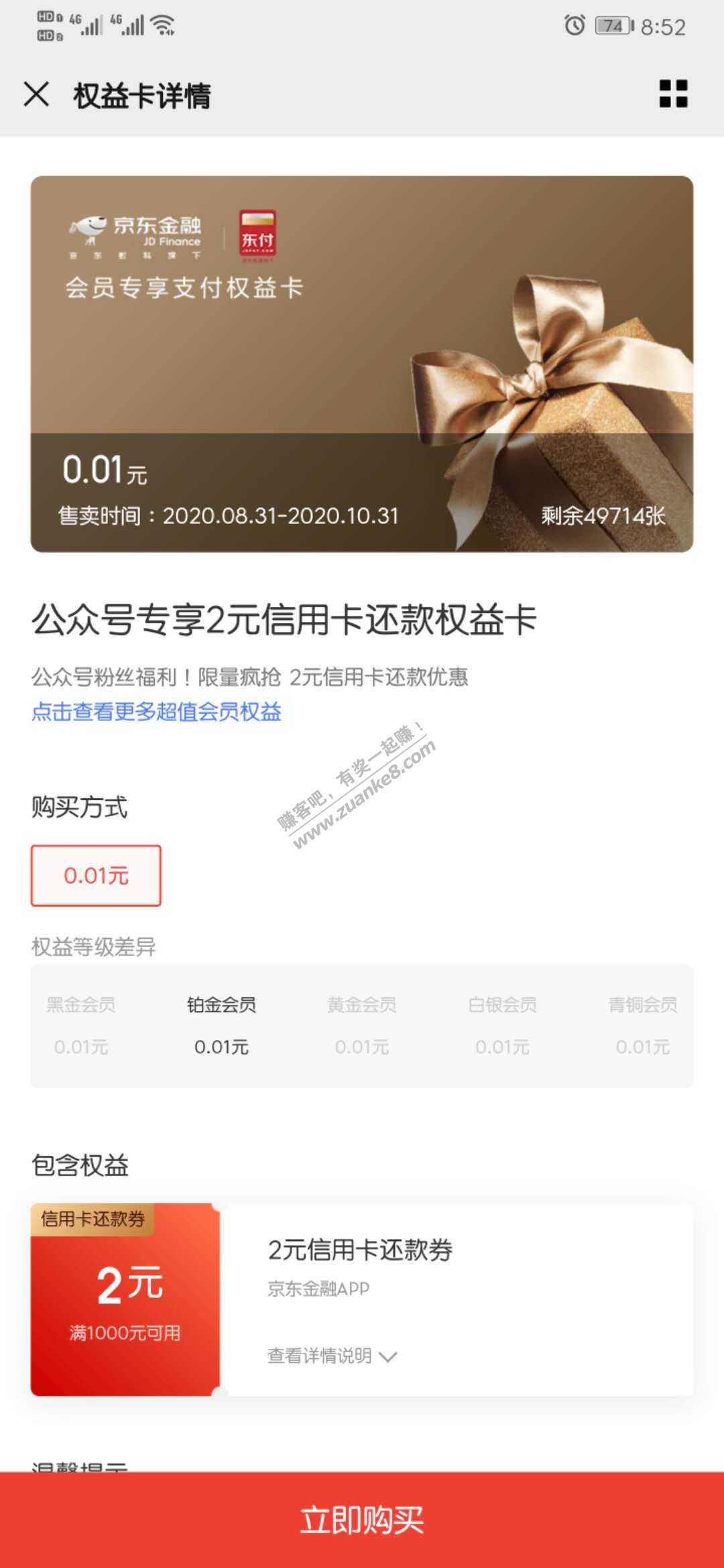Open the four-square grid menu
Viewport: 724px width, 1568px height.
tap(673, 94)
